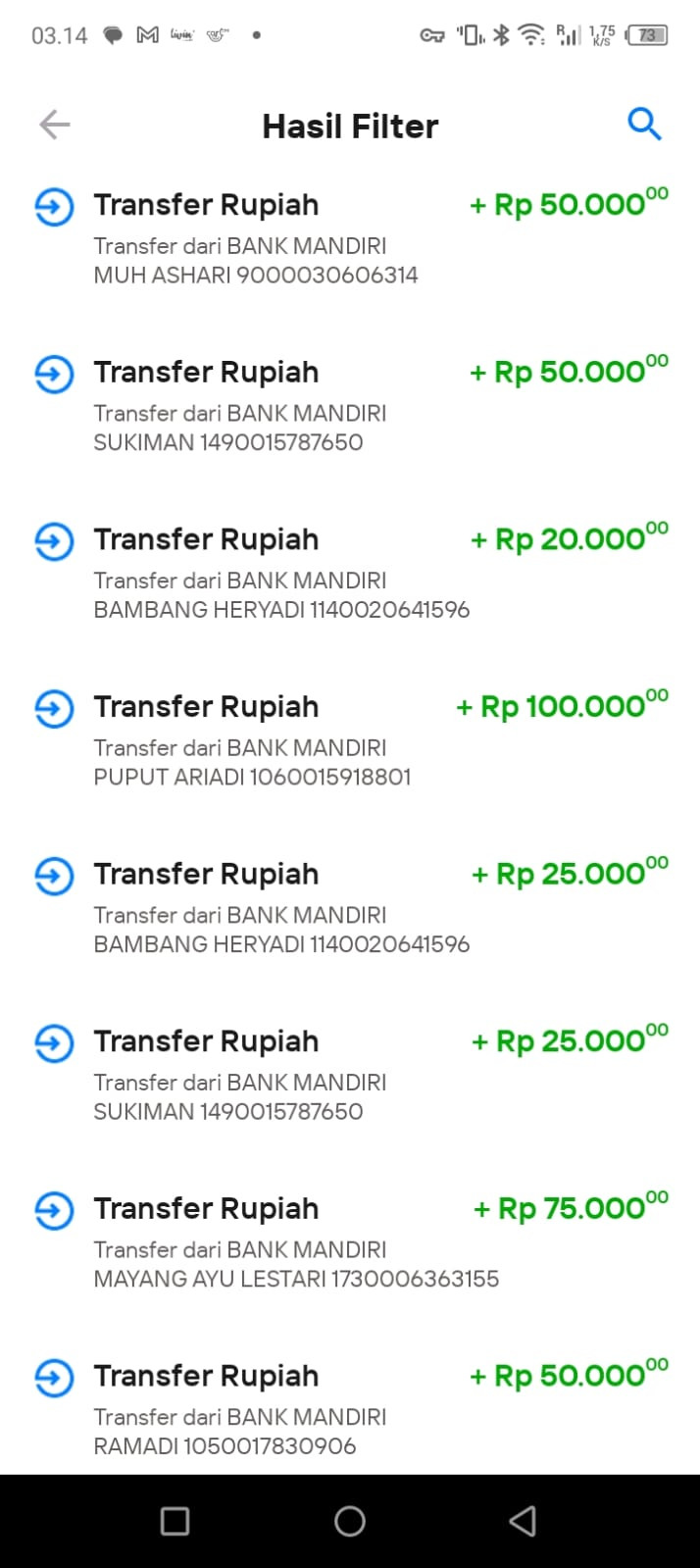View SUKIMAN's Rp 50.000 transfer
This screenshot has height=1568, width=700.
tap(350, 406)
